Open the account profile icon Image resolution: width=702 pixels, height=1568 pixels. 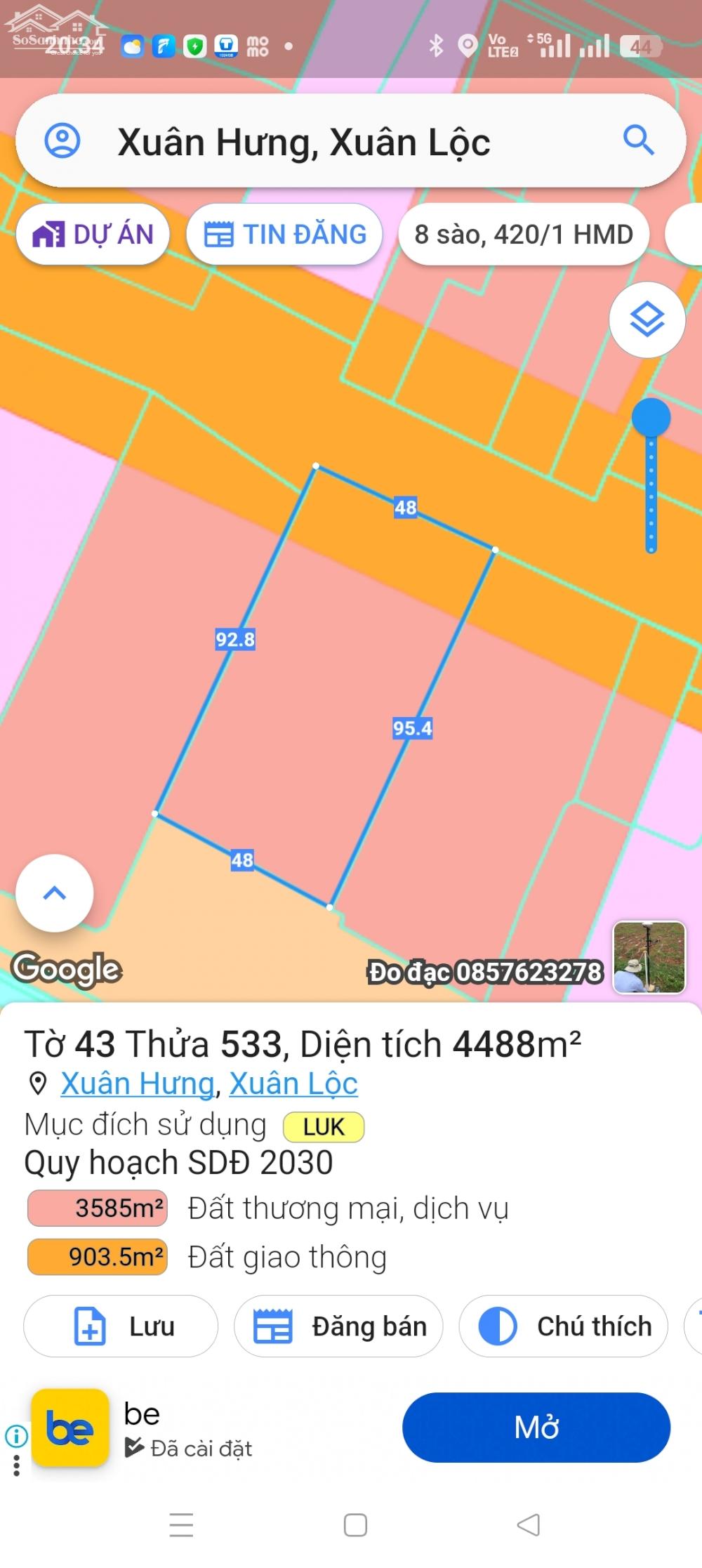[62, 140]
